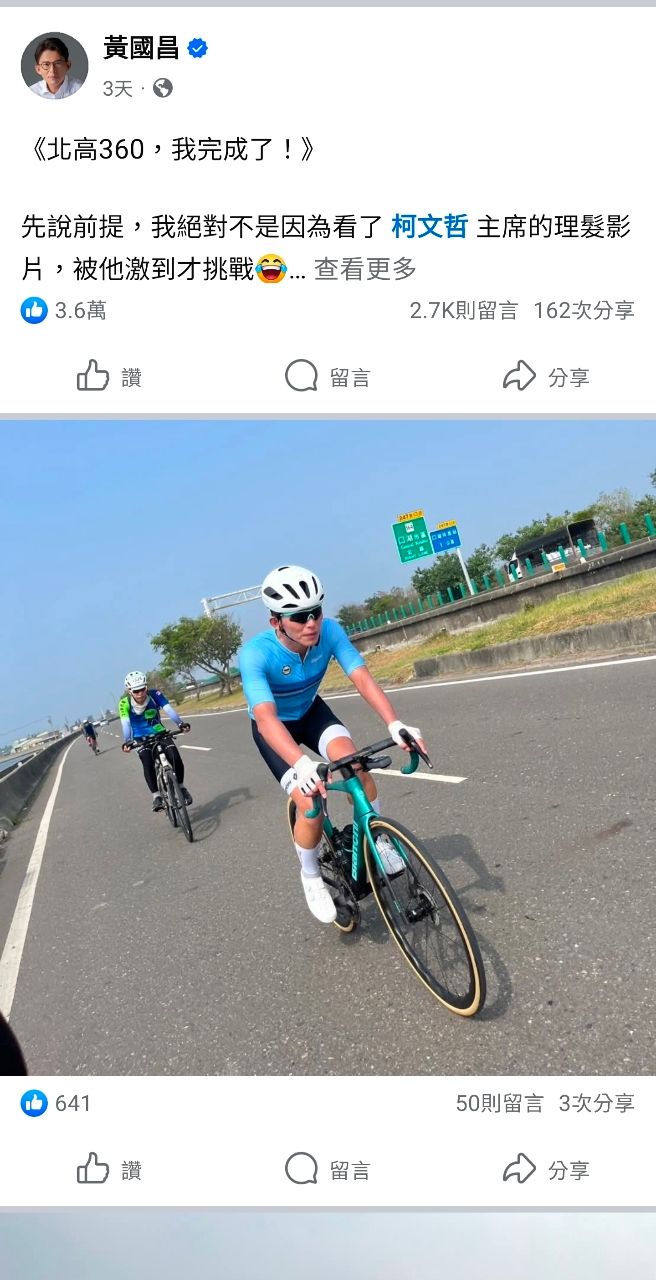Share the cycling photo
The image size is (656, 1280).
(545, 1169)
